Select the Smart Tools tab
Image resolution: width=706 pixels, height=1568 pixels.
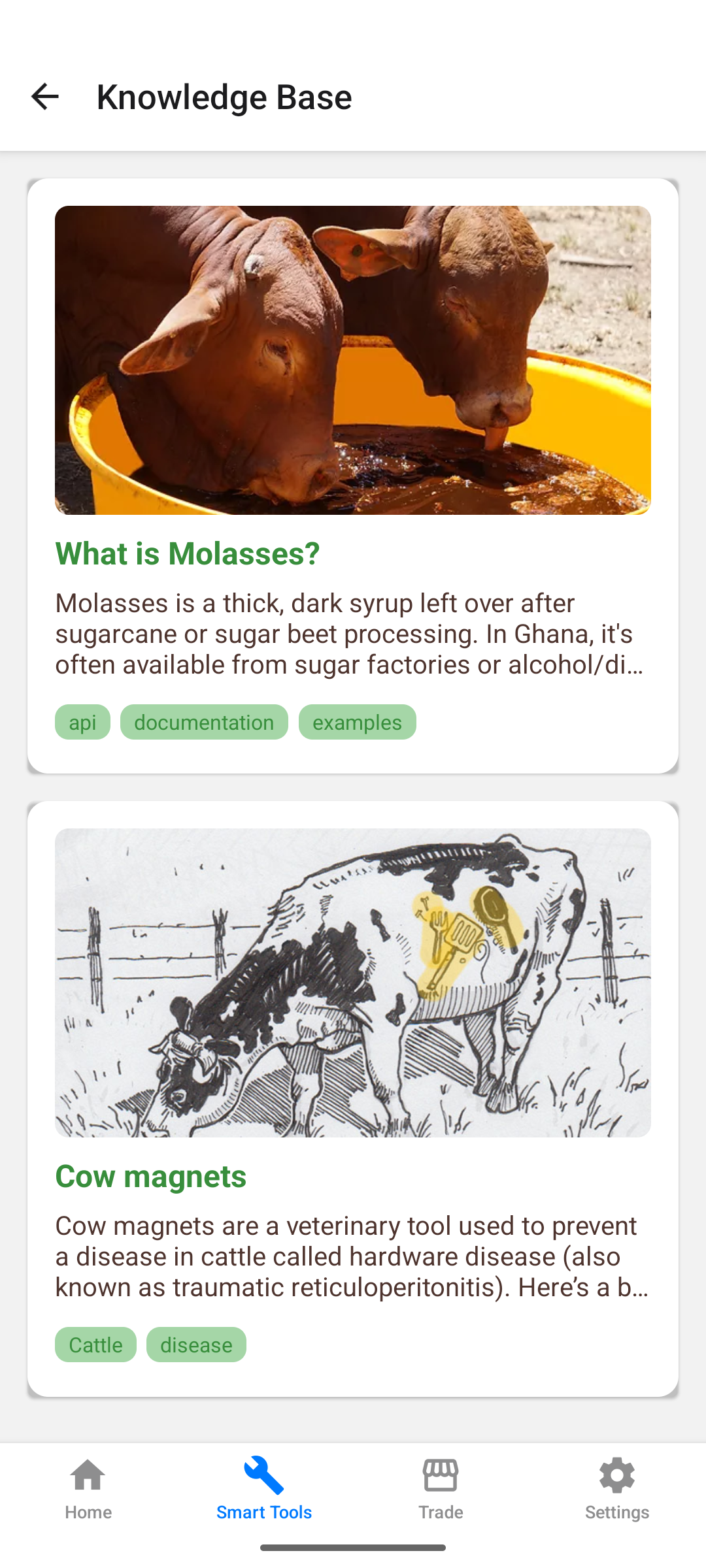click(264, 1490)
